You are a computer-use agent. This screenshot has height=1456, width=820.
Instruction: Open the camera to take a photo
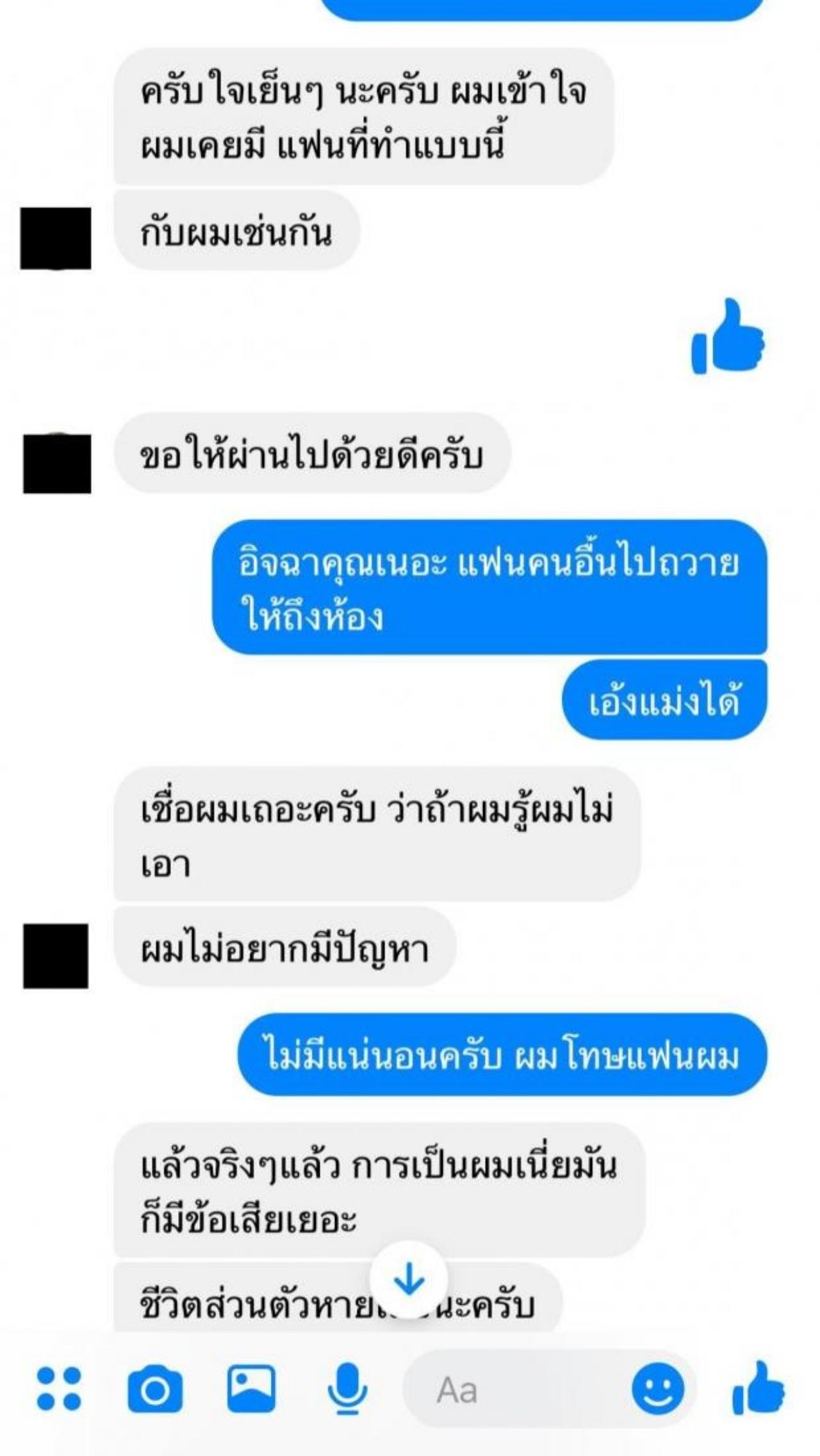pyautogui.click(x=154, y=1389)
